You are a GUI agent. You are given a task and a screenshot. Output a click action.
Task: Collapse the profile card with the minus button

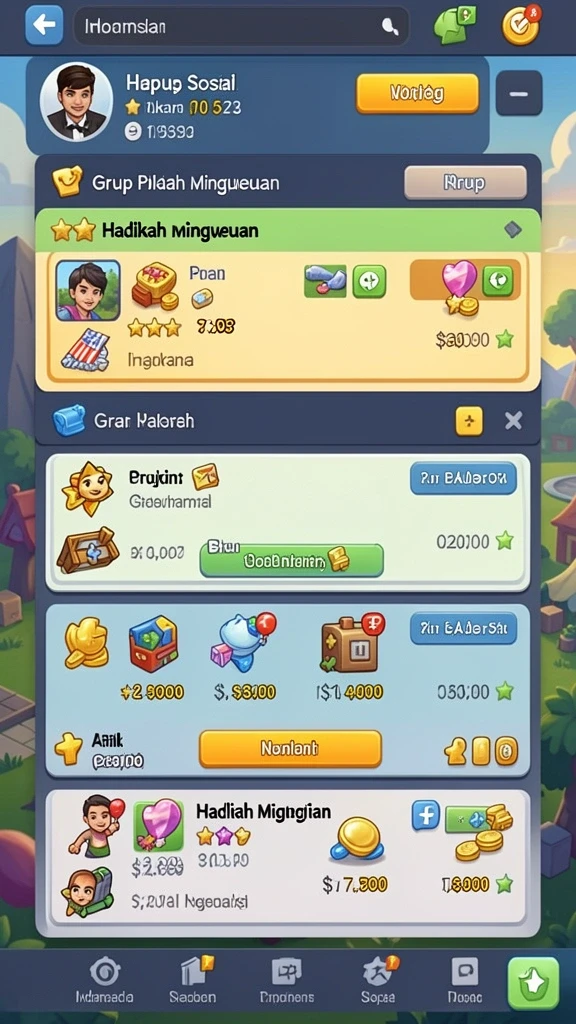pos(519,93)
